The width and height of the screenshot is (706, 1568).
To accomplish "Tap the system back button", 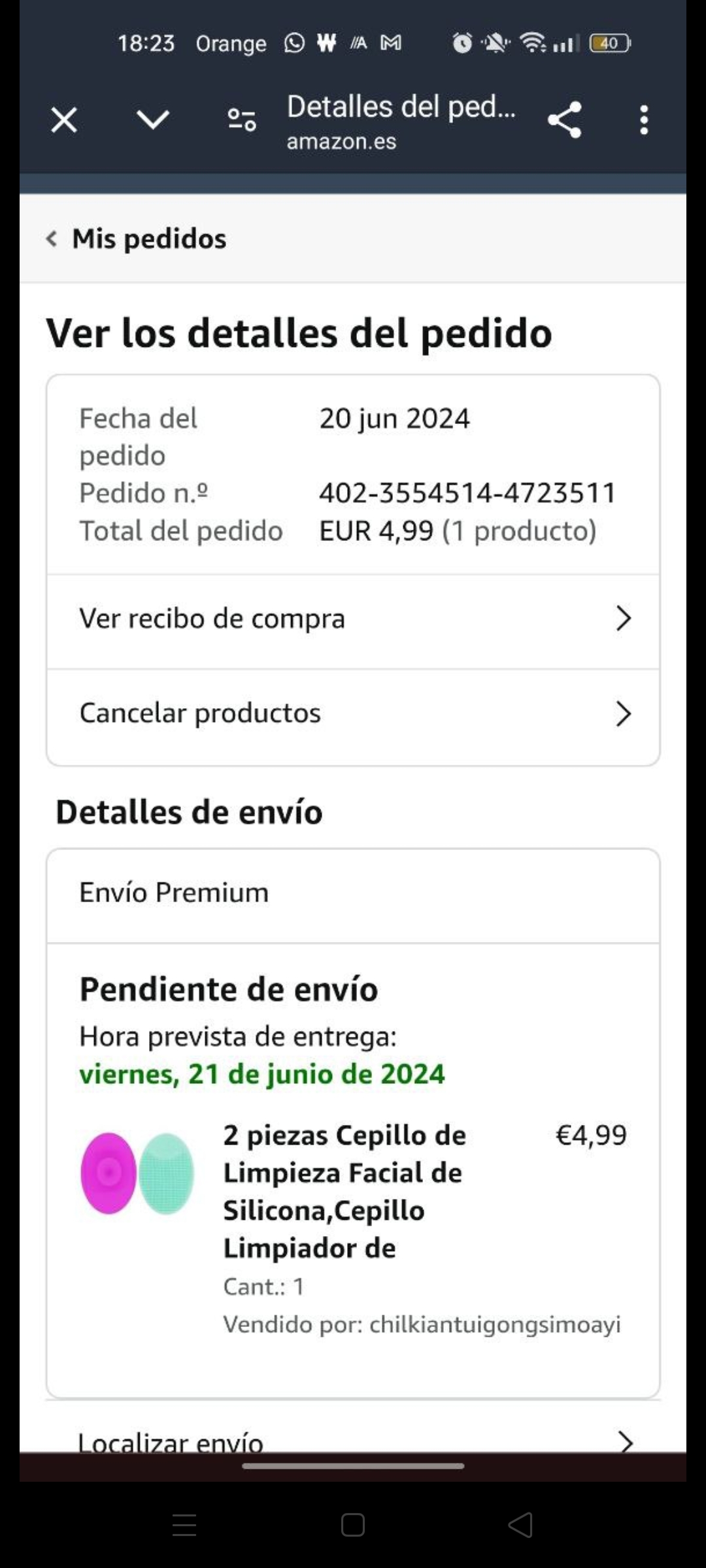I will coord(520,1526).
